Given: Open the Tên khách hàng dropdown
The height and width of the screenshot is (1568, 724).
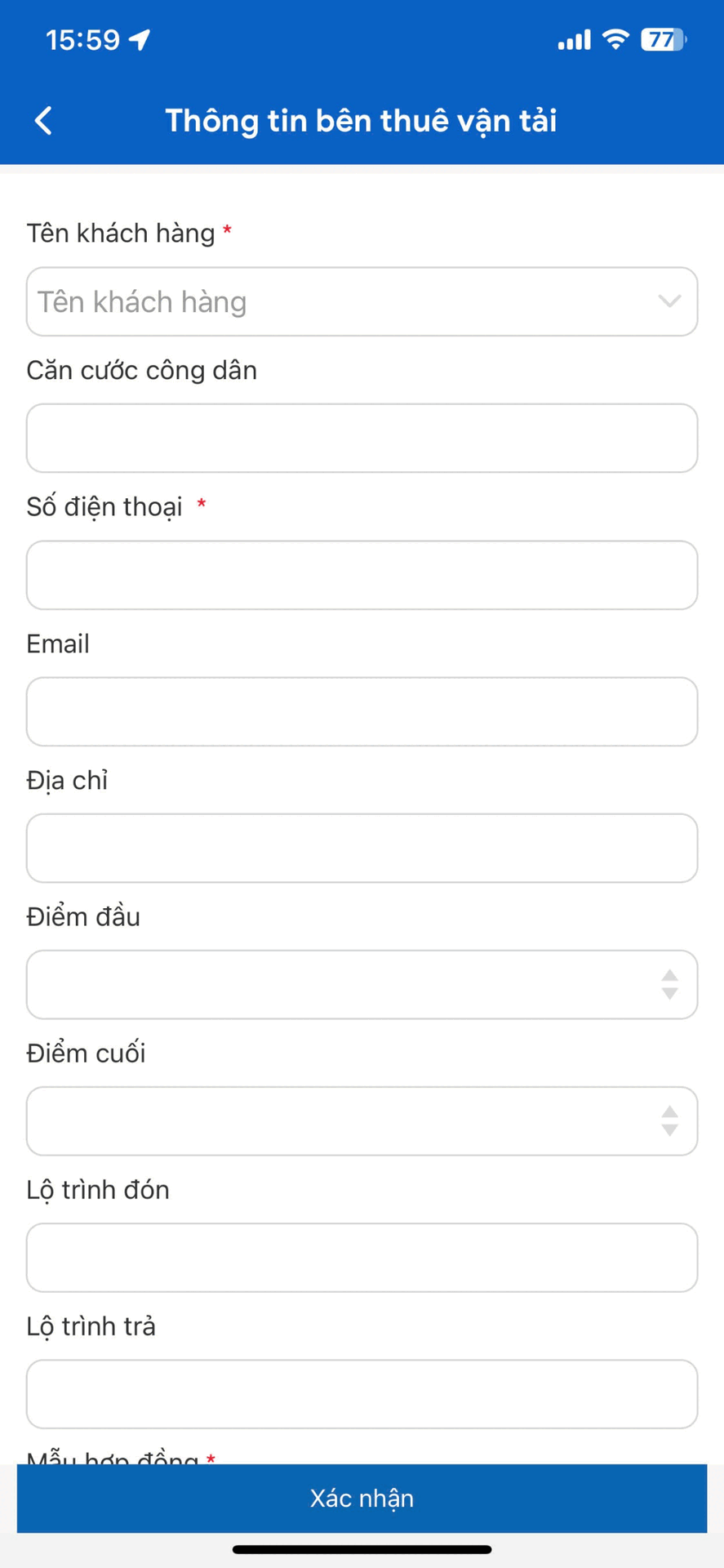Looking at the screenshot, I should pos(362,302).
